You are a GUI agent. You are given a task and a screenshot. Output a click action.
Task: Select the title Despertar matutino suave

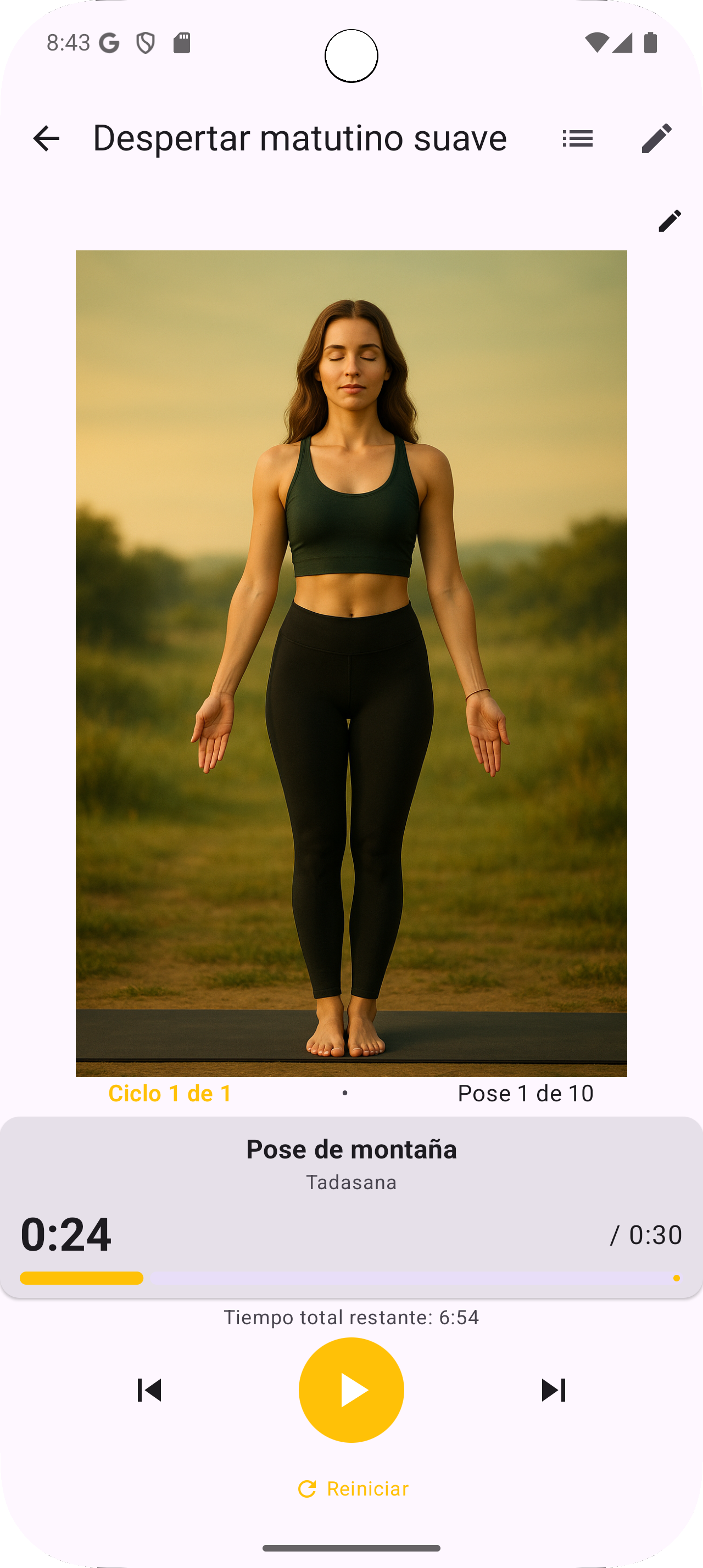click(299, 138)
